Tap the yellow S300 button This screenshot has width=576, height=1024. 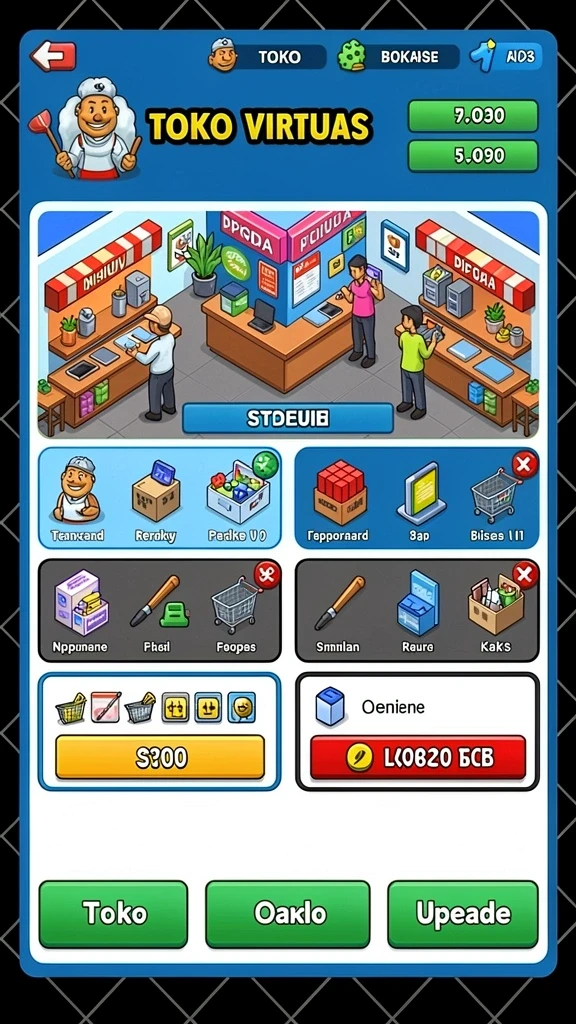pyautogui.click(x=160, y=758)
